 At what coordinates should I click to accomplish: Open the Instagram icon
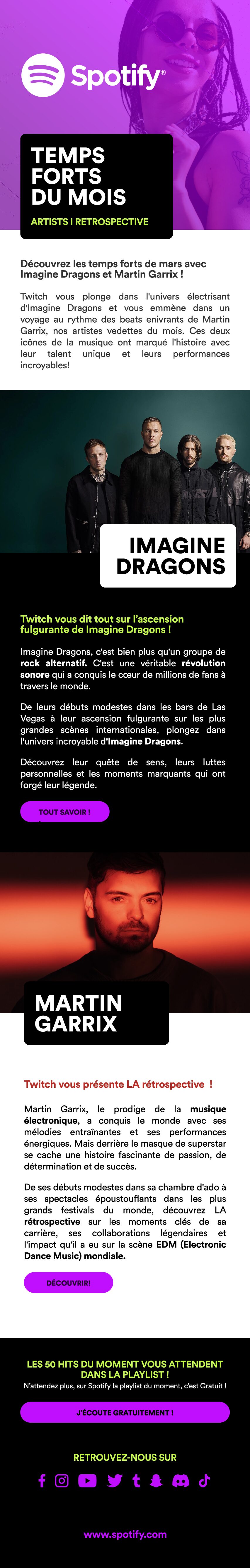click(62, 1481)
